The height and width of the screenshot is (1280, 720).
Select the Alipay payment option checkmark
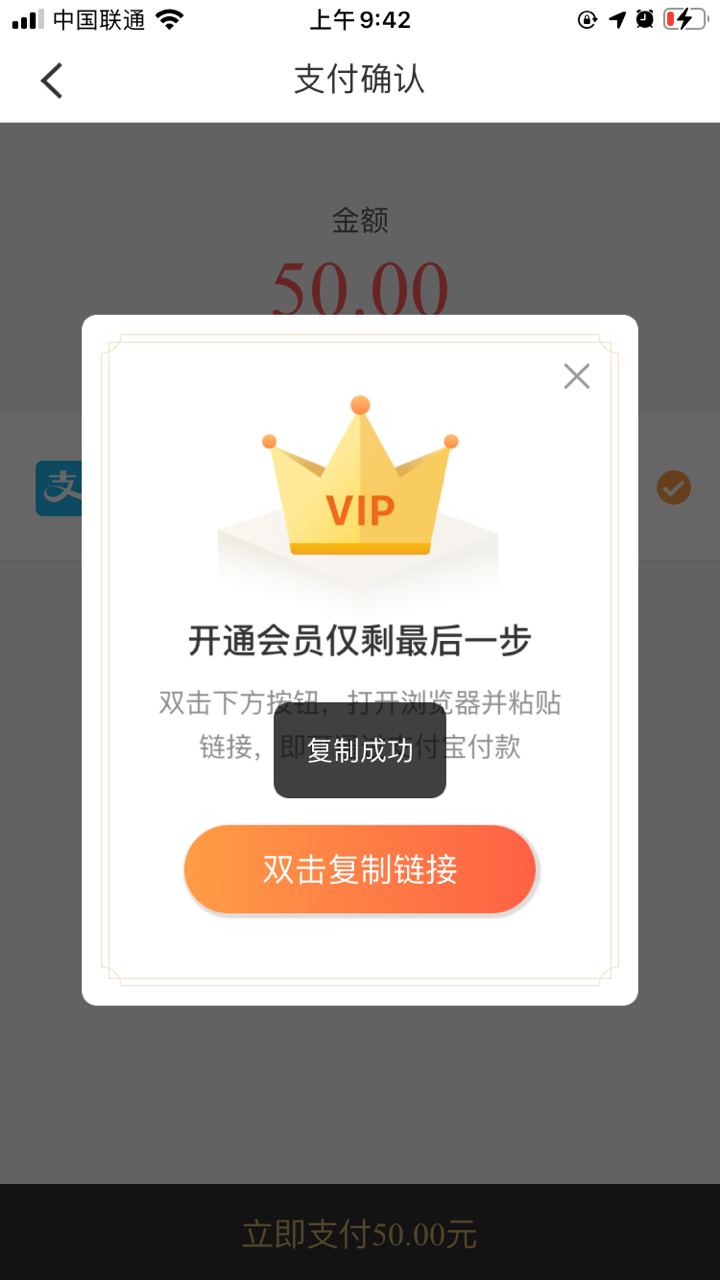(673, 488)
